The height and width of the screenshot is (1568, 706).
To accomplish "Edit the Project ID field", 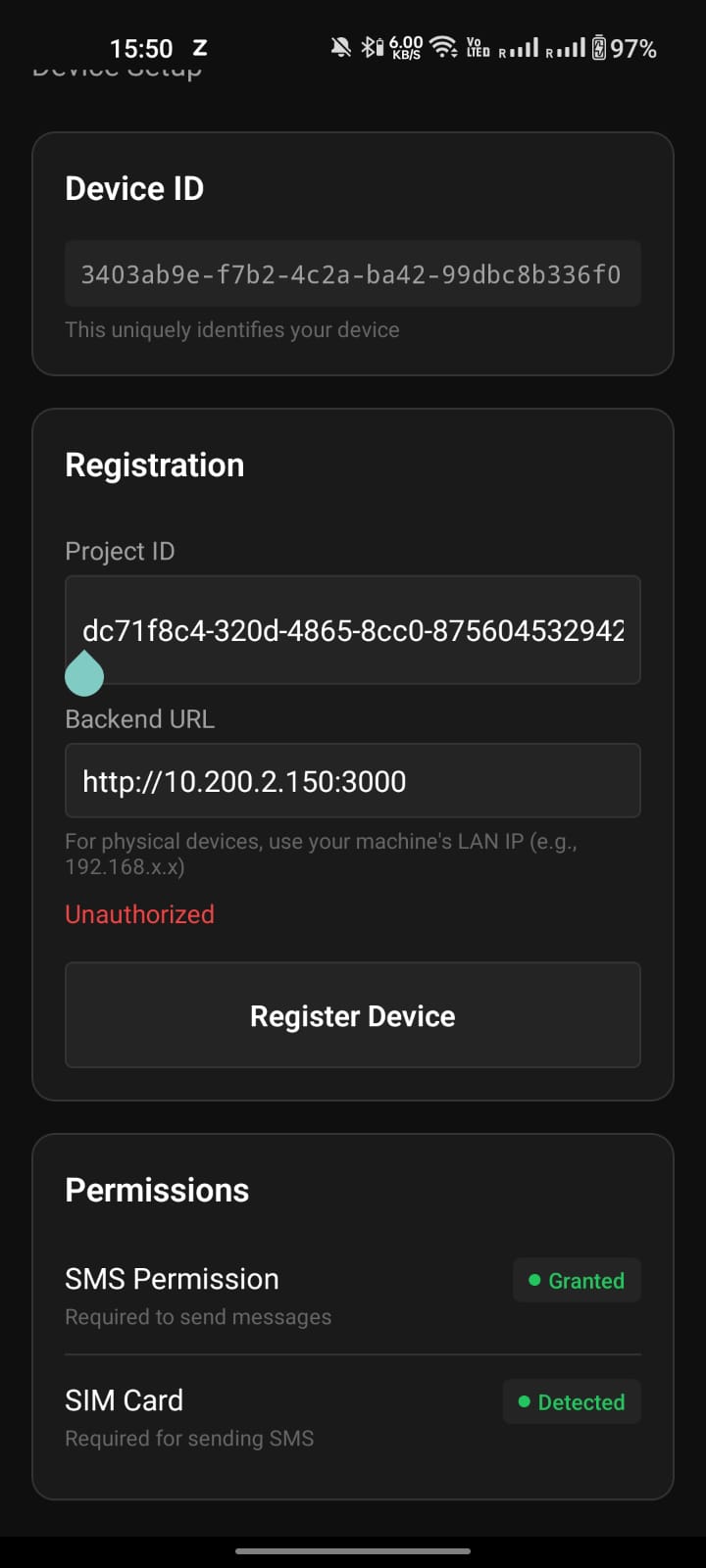I will click(352, 630).
